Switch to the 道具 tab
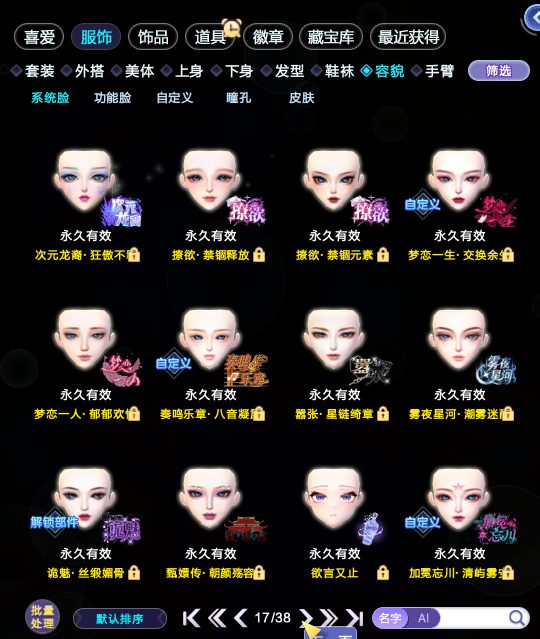 210,37
